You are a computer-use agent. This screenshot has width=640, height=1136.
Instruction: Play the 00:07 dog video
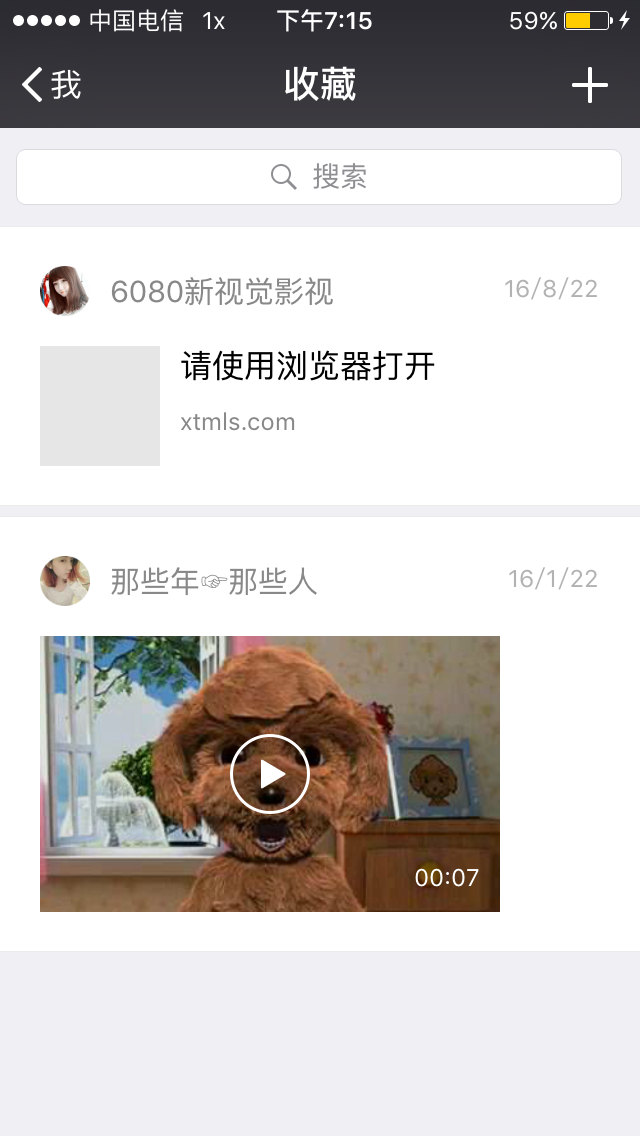click(x=270, y=774)
